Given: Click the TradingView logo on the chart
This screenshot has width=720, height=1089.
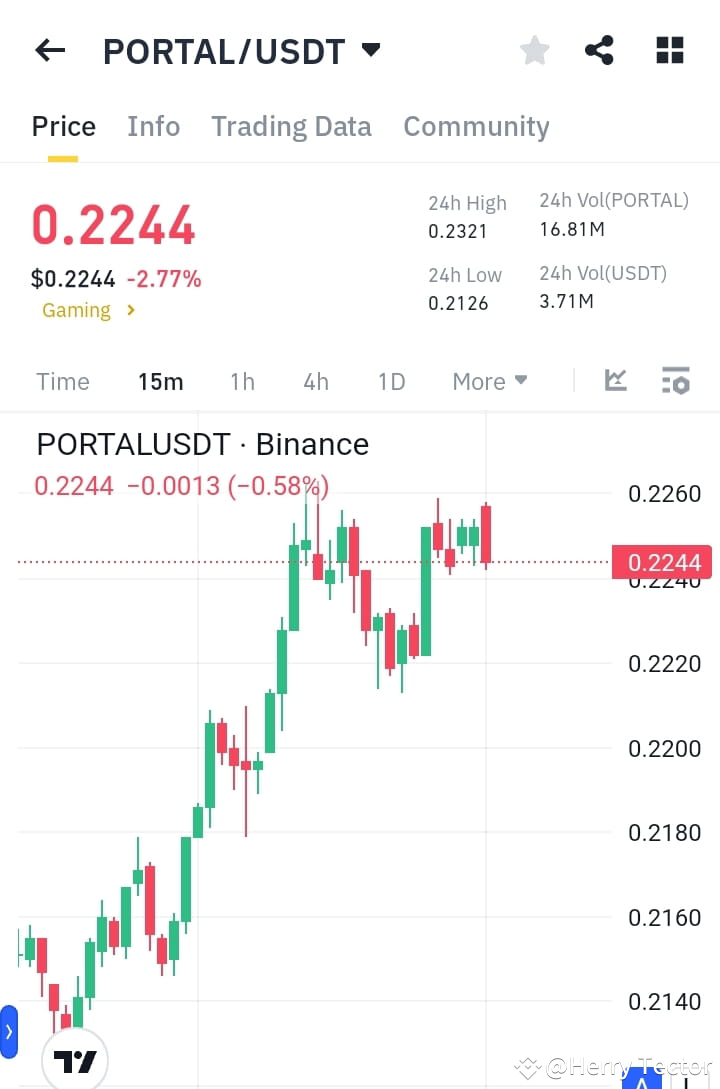Looking at the screenshot, I should tap(77, 1059).
